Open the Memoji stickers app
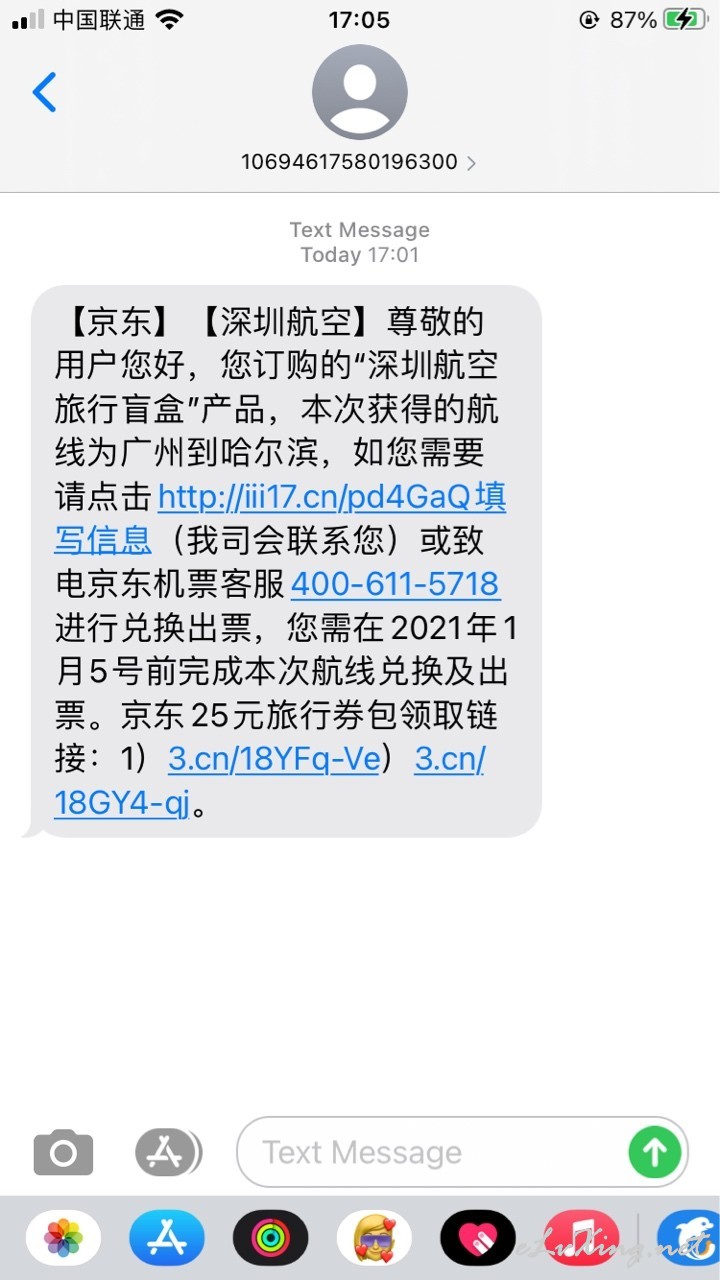Screen dimensions: 720x1280 point(374,1238)
